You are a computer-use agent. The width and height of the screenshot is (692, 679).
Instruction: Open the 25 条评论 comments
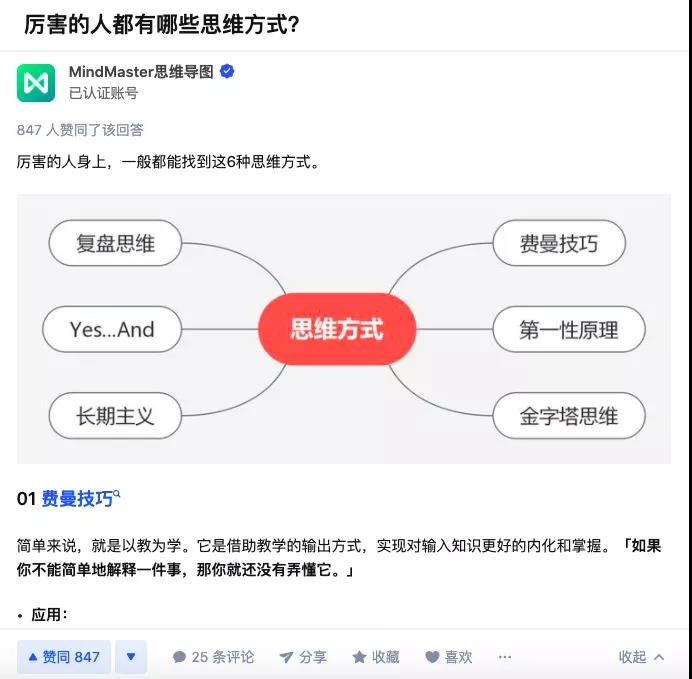tap(213, 657)
